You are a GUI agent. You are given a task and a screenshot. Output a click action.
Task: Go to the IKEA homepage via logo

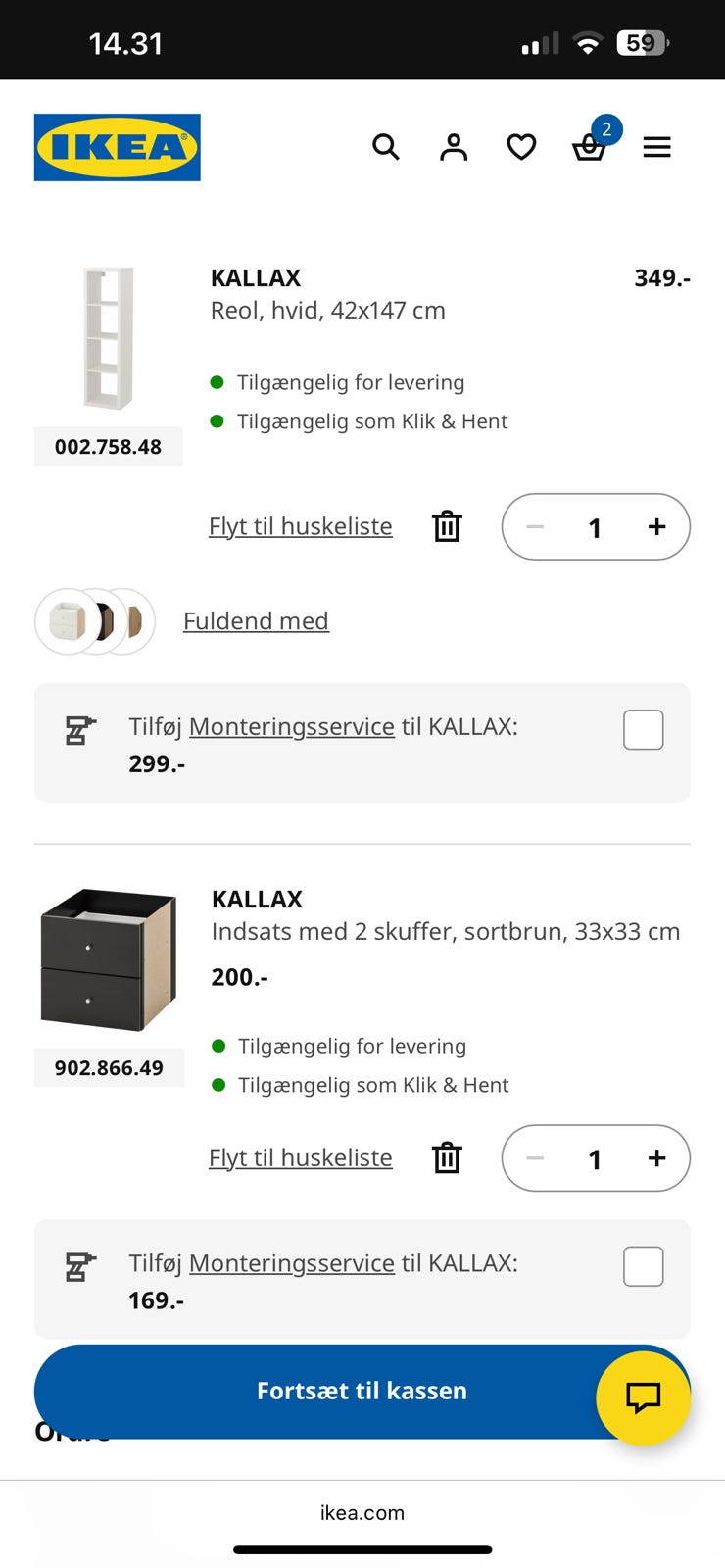coord(117,147)
